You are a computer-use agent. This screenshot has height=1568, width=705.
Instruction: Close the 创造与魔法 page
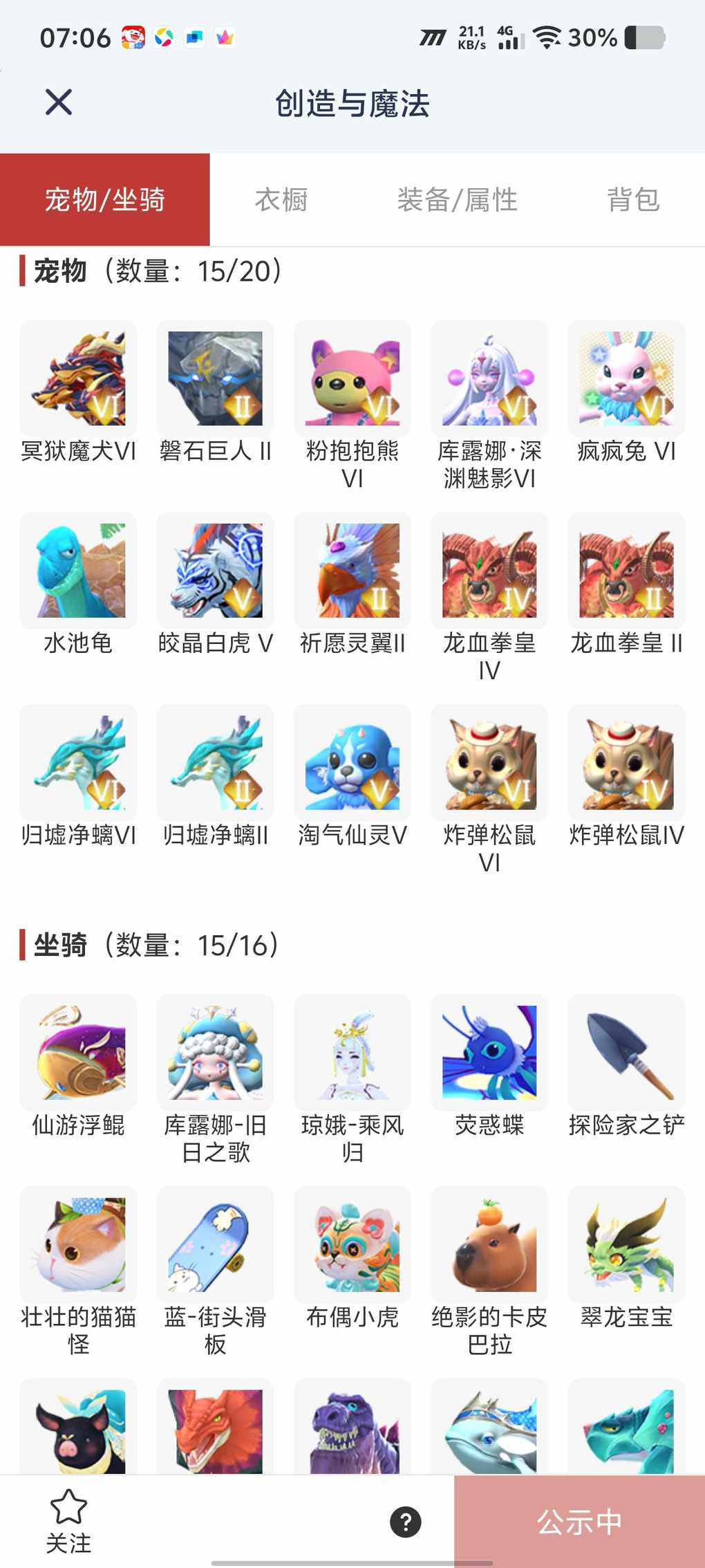tap(59, 102)
